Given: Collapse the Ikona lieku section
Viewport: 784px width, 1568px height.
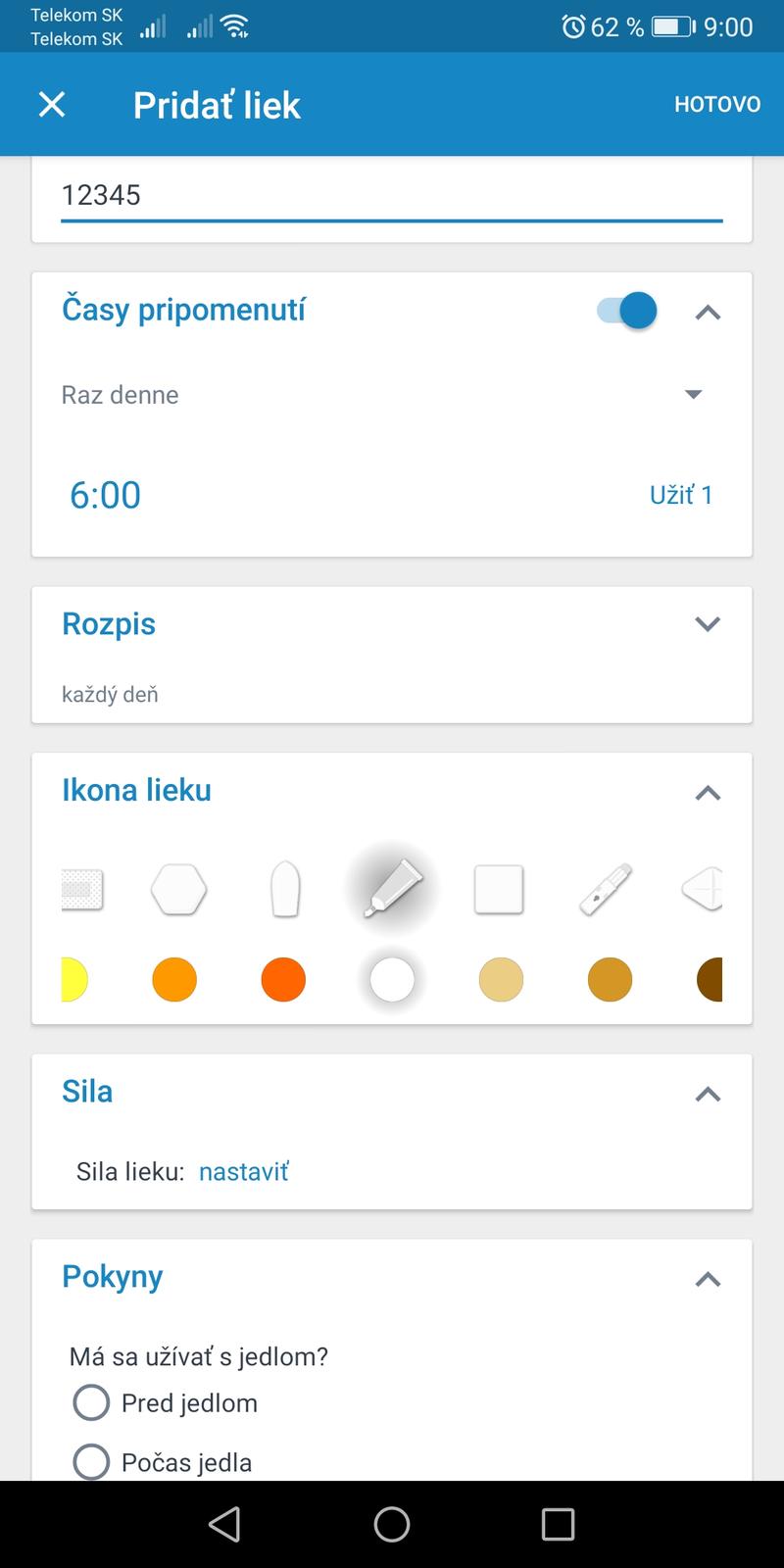Looking at the screenshot, I should (708, 793).
